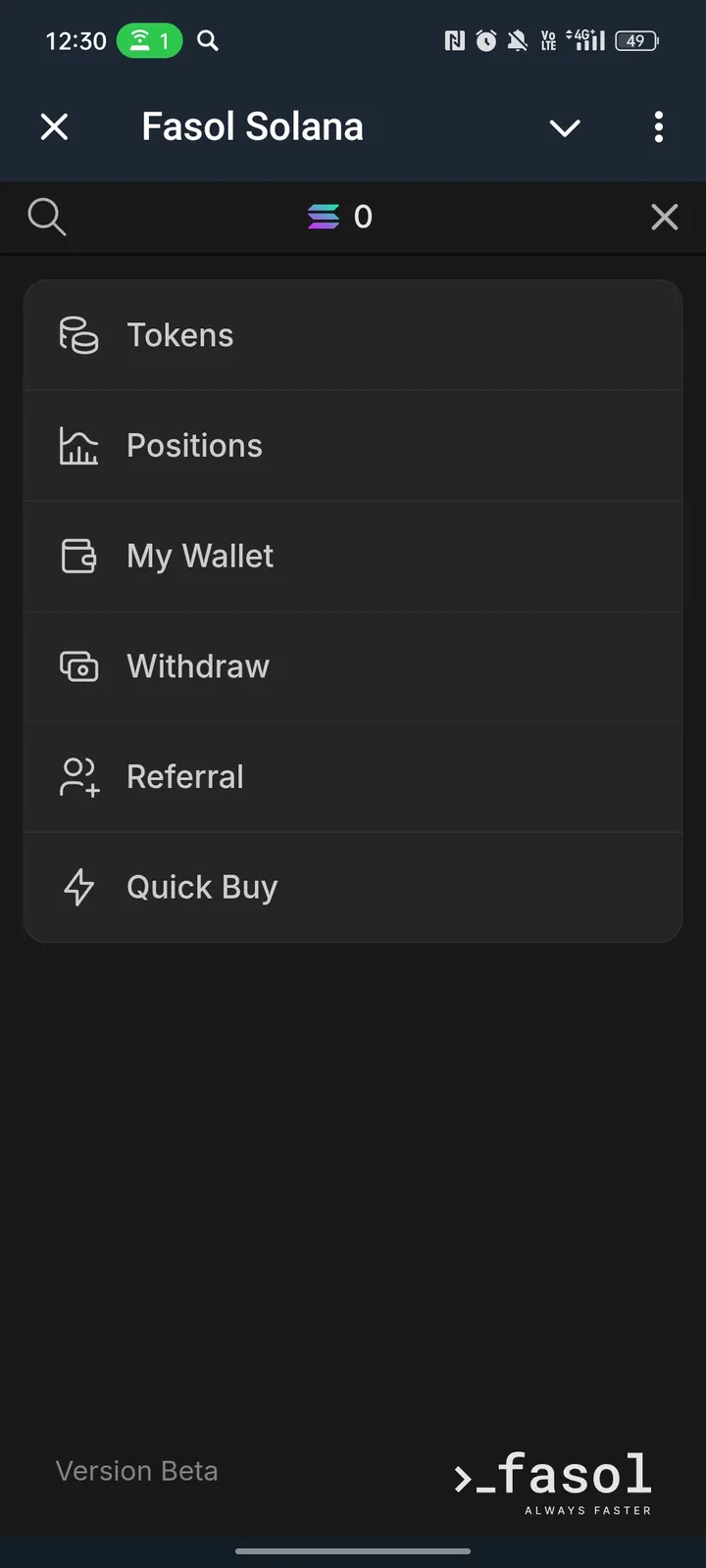
Task: Open search using the magnifier icon
Action: tap(46, 217)
